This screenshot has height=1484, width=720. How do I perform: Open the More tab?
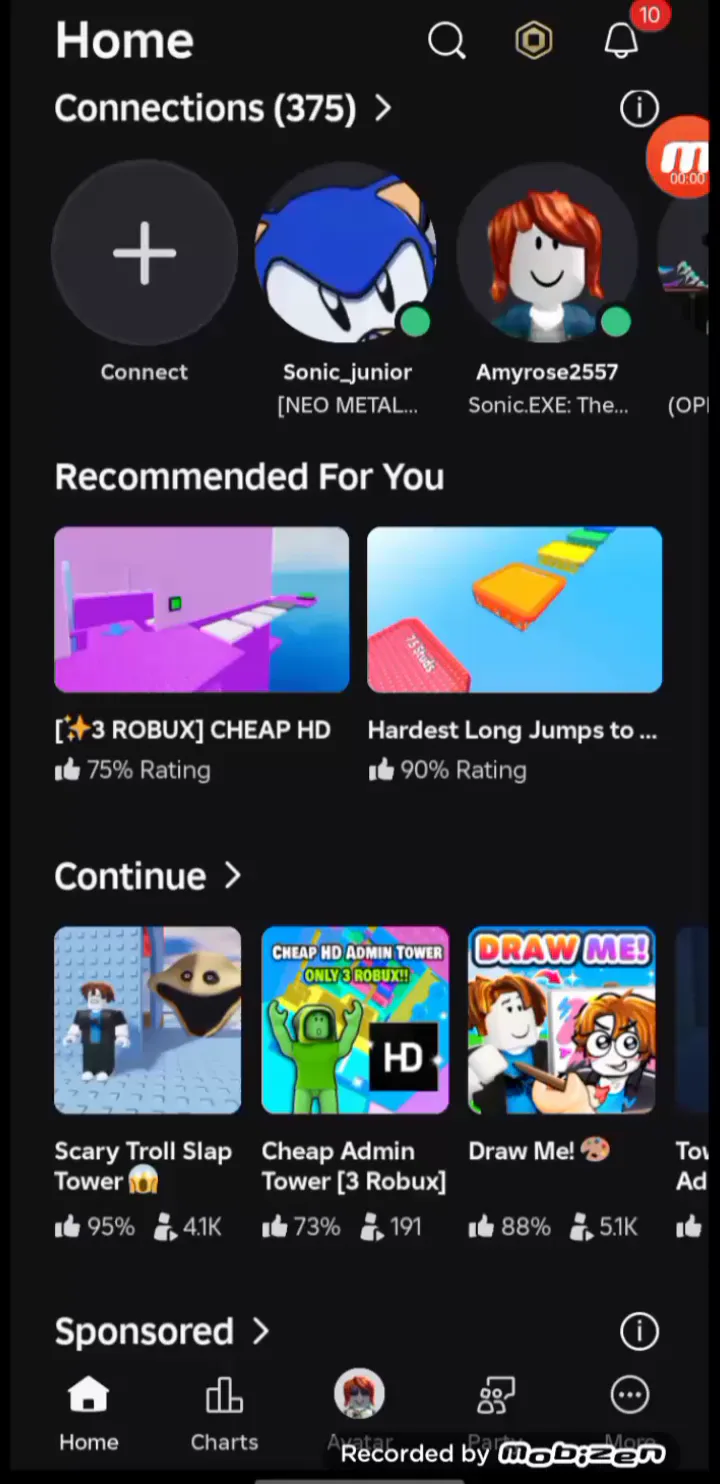coord(630,1405)
